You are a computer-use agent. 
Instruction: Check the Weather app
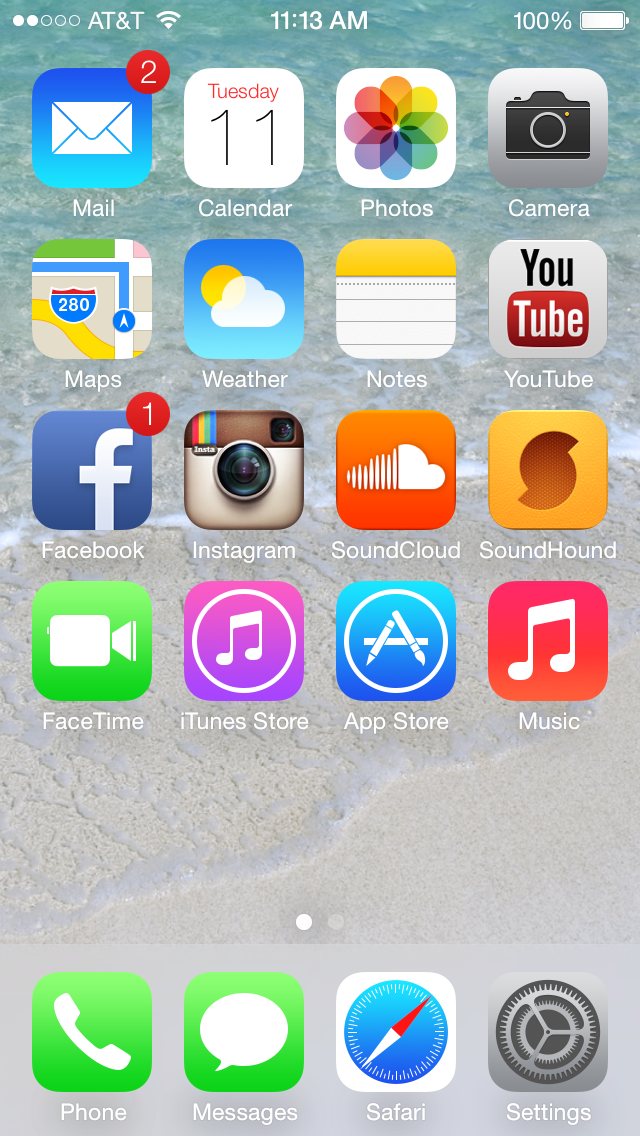(x=244, y=300)
